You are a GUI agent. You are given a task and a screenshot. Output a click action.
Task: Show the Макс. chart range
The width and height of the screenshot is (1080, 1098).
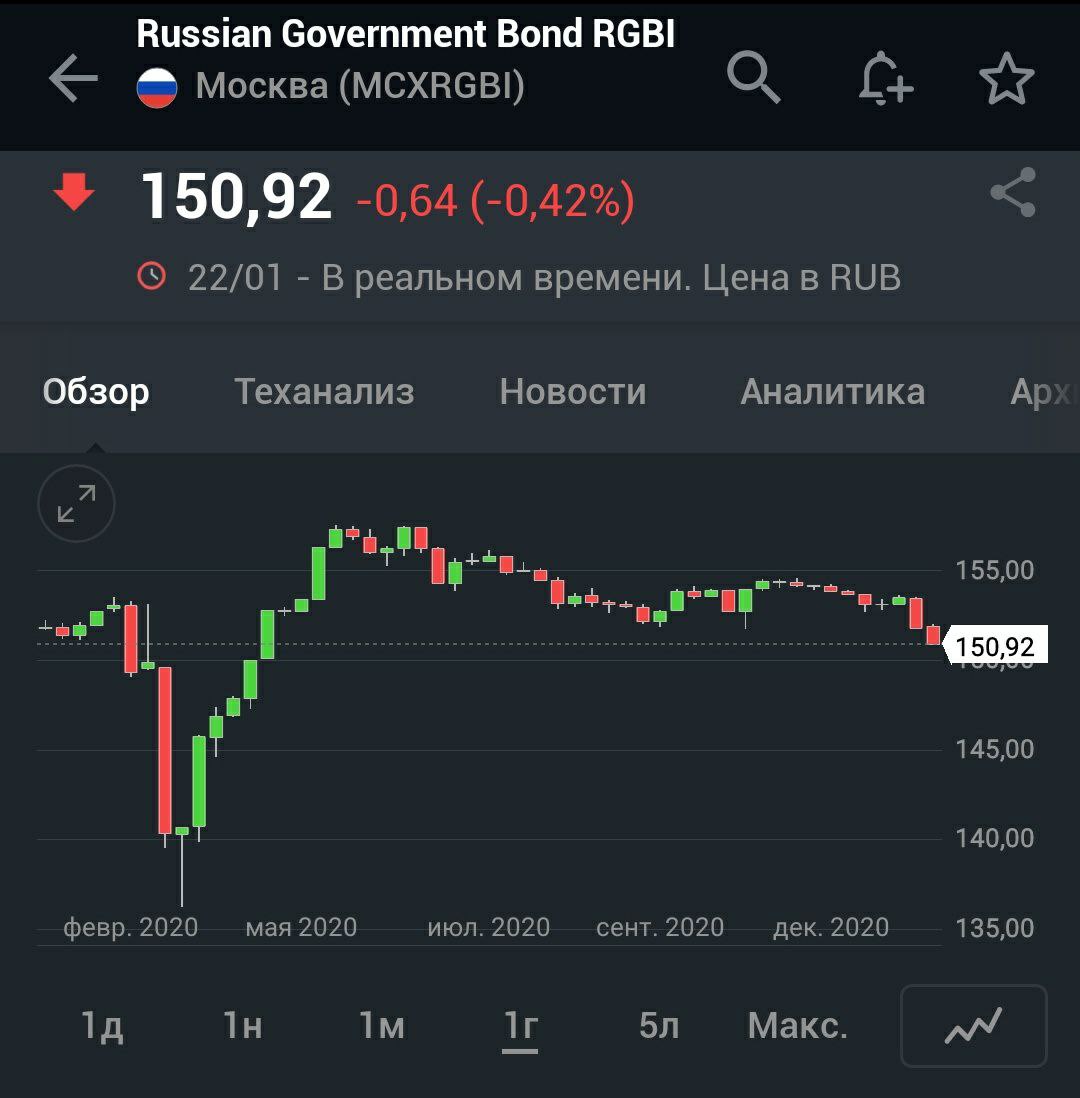pyautogui.click(x=798, y=1025)
